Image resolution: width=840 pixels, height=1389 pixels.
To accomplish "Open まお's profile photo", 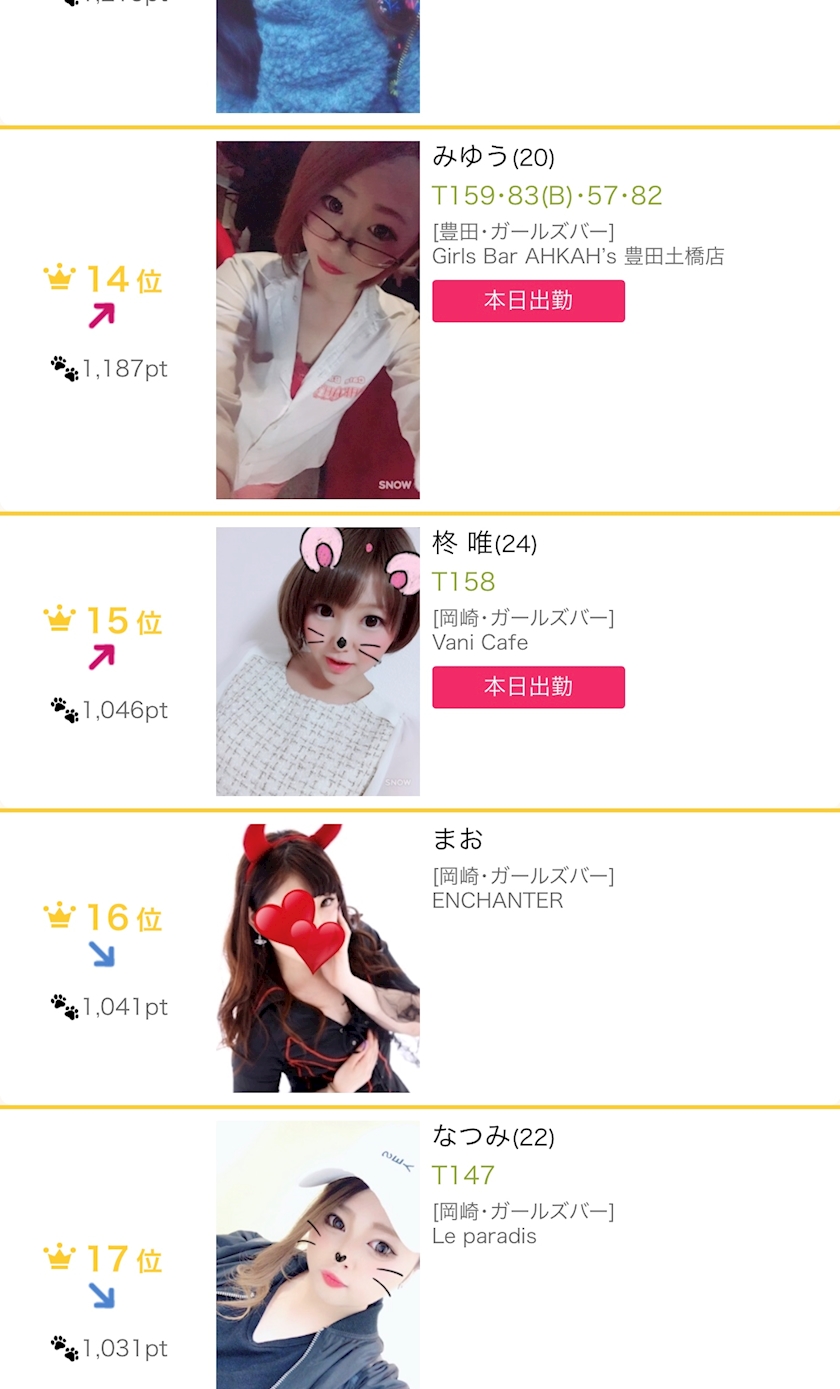I will click(x=318, y=958).
